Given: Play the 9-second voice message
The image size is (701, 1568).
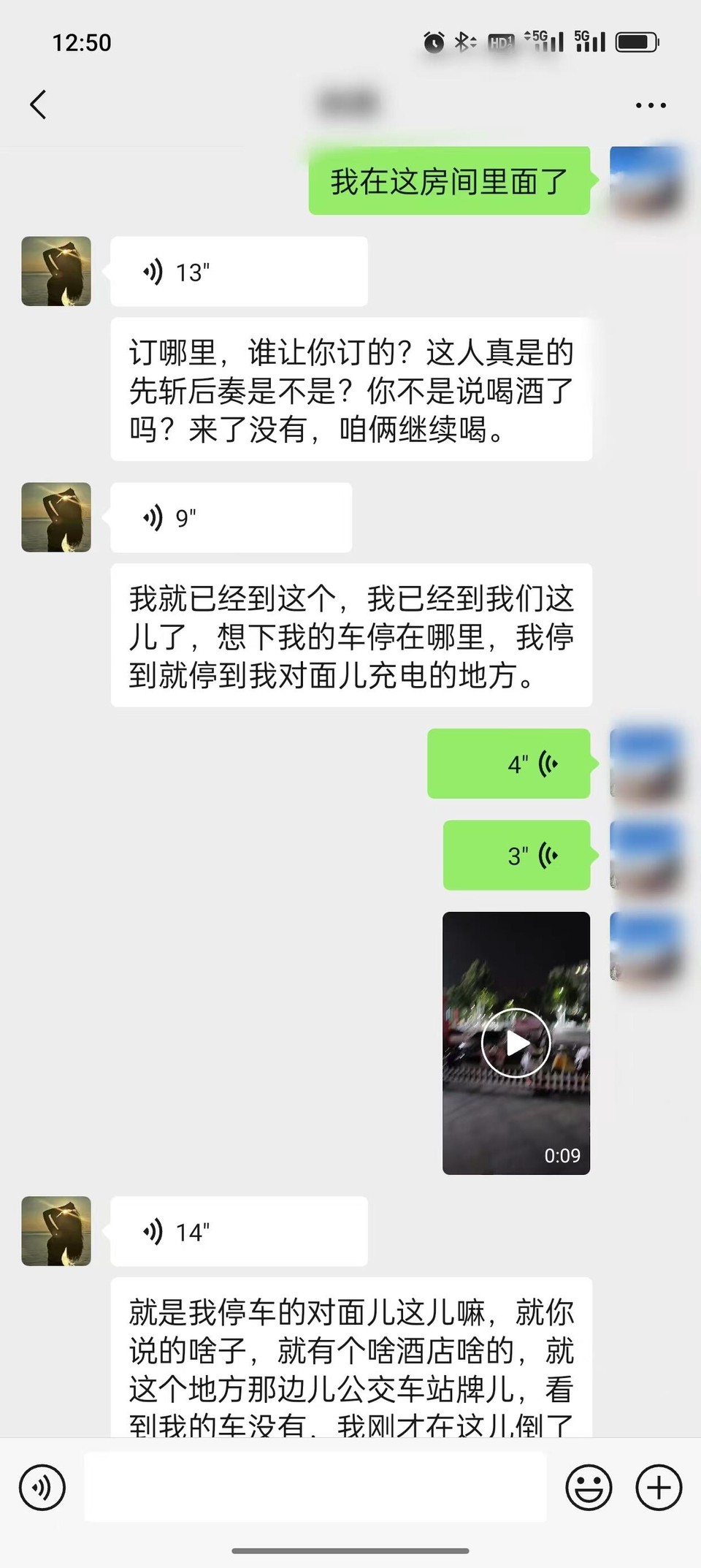Looking at the screenshot, I should 231,518.
